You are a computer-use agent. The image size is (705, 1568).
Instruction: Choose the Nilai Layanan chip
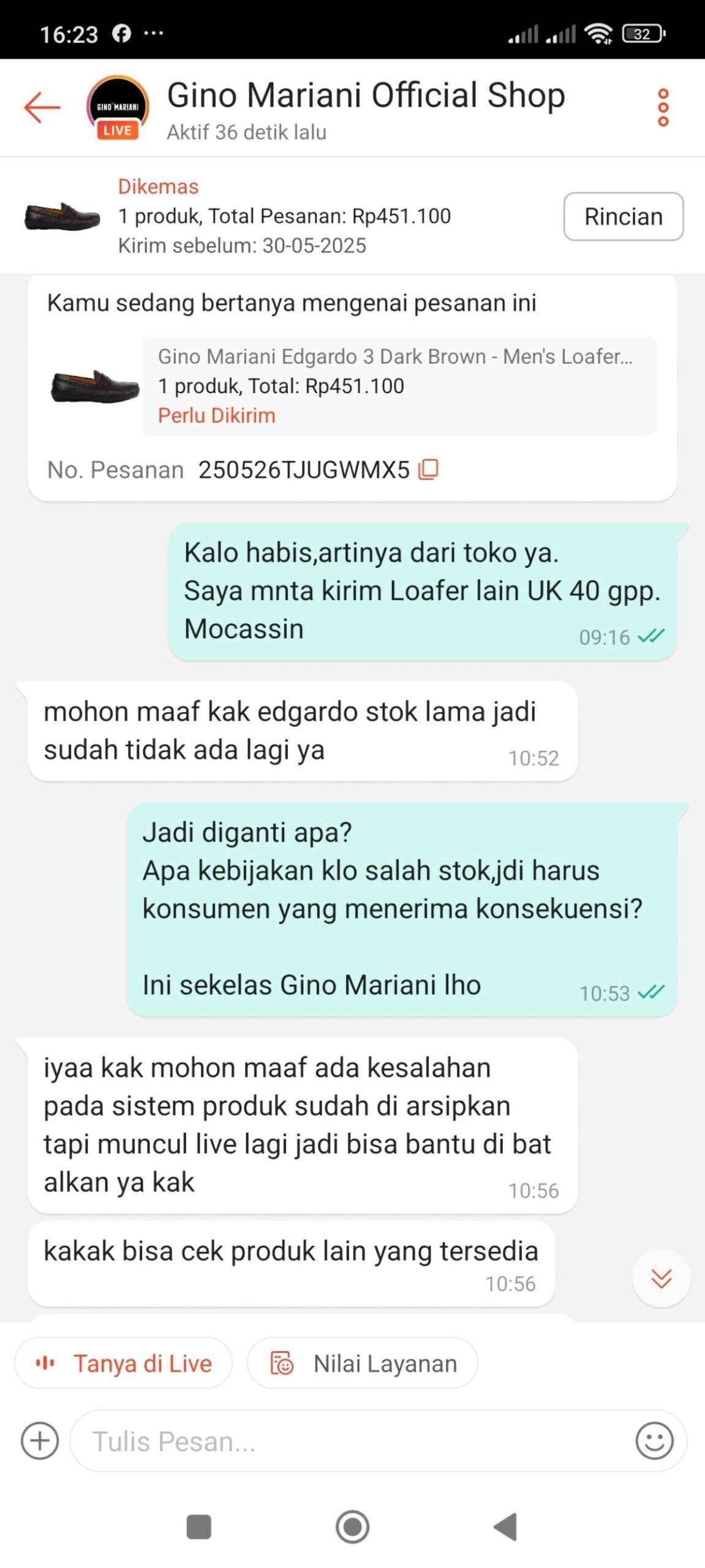363,1363
